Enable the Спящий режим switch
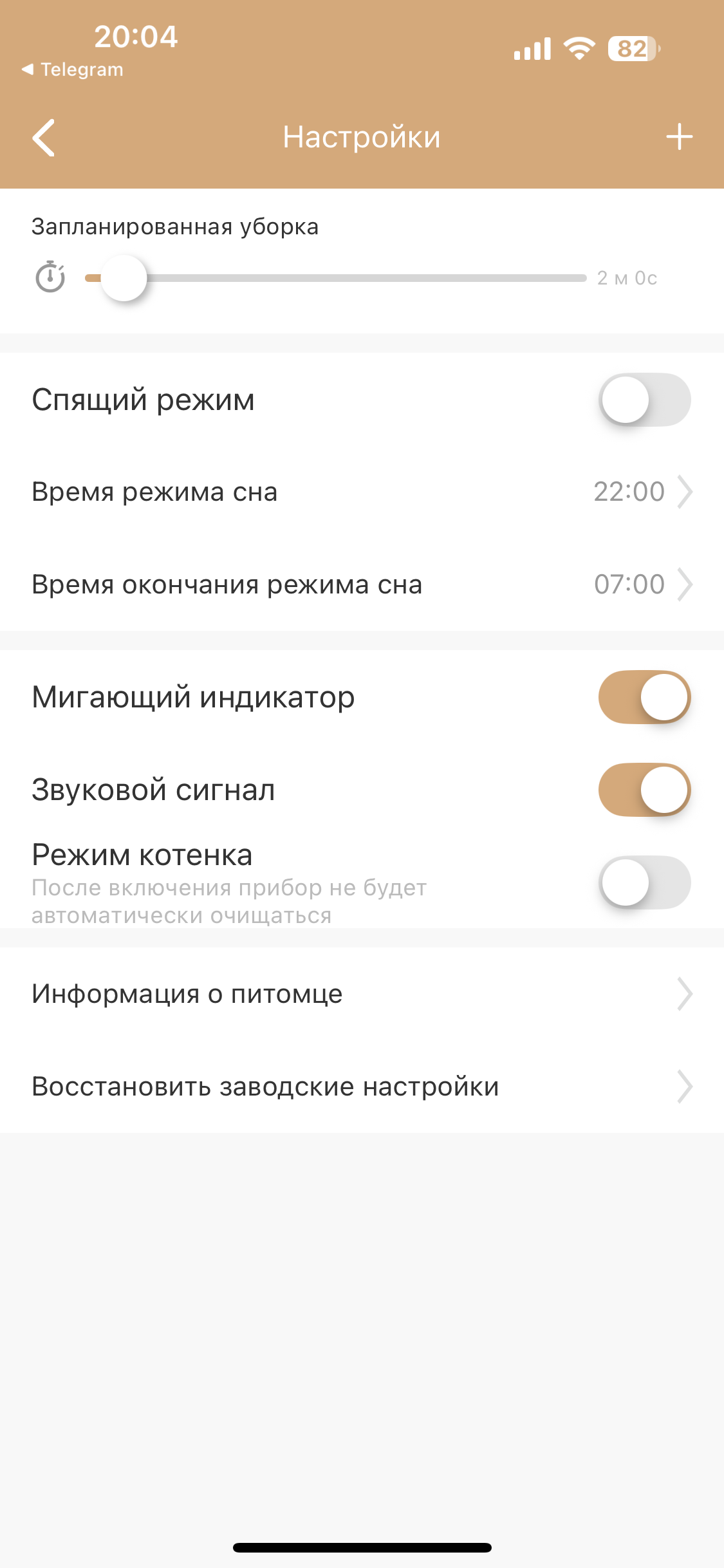This screenshot has height=1568, width=724. [x=644, y=400]
